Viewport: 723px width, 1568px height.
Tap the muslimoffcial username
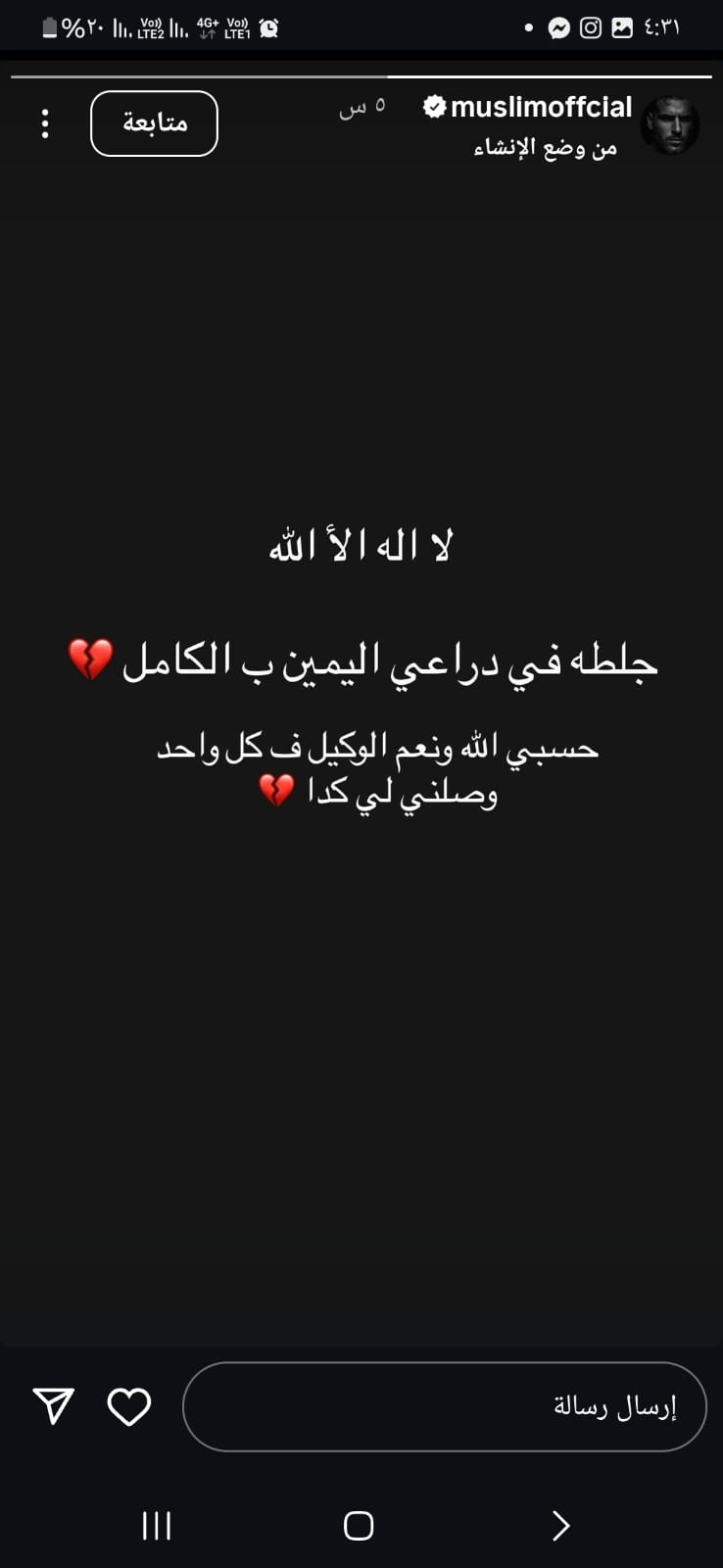point(541,107)
